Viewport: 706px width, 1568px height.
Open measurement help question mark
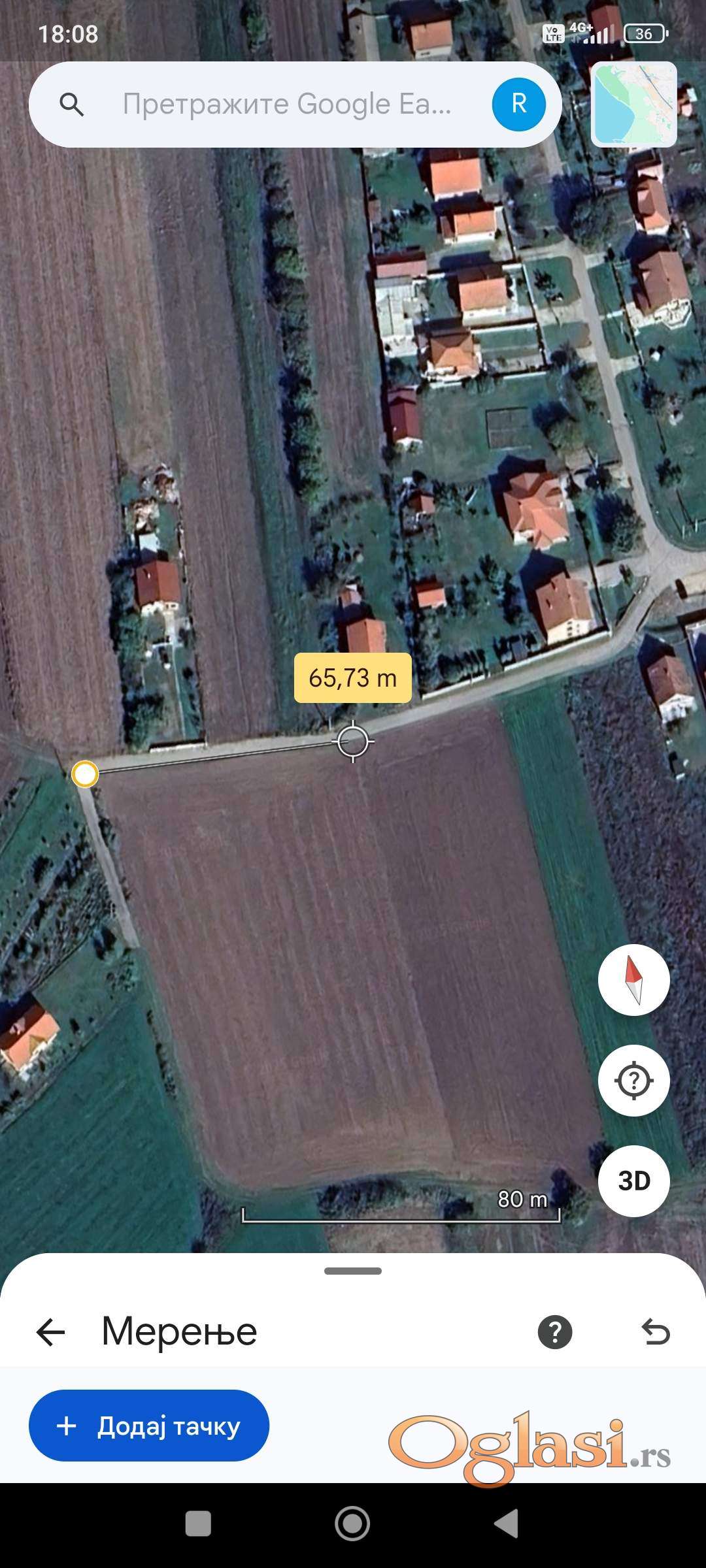pos(555,1332)
